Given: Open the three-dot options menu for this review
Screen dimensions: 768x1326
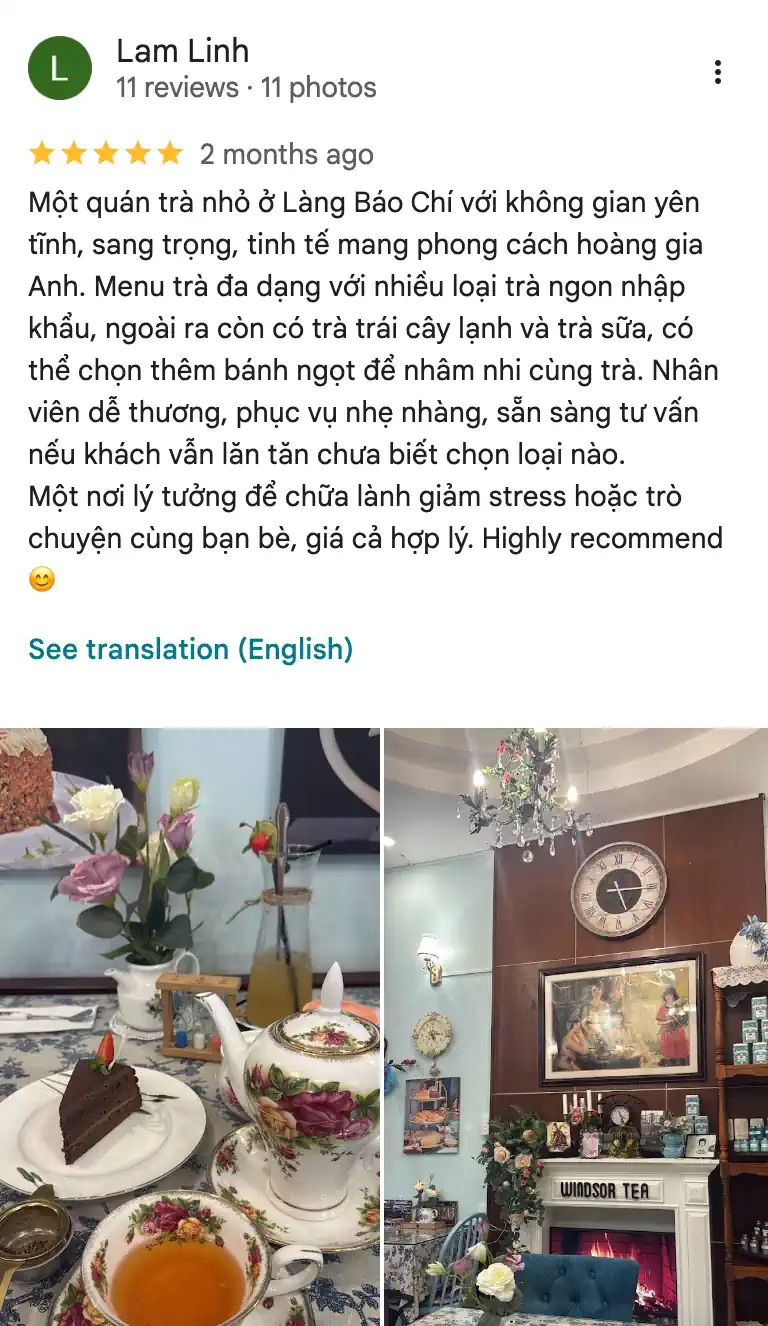Looking at the screenshot, I should (718, 71).
